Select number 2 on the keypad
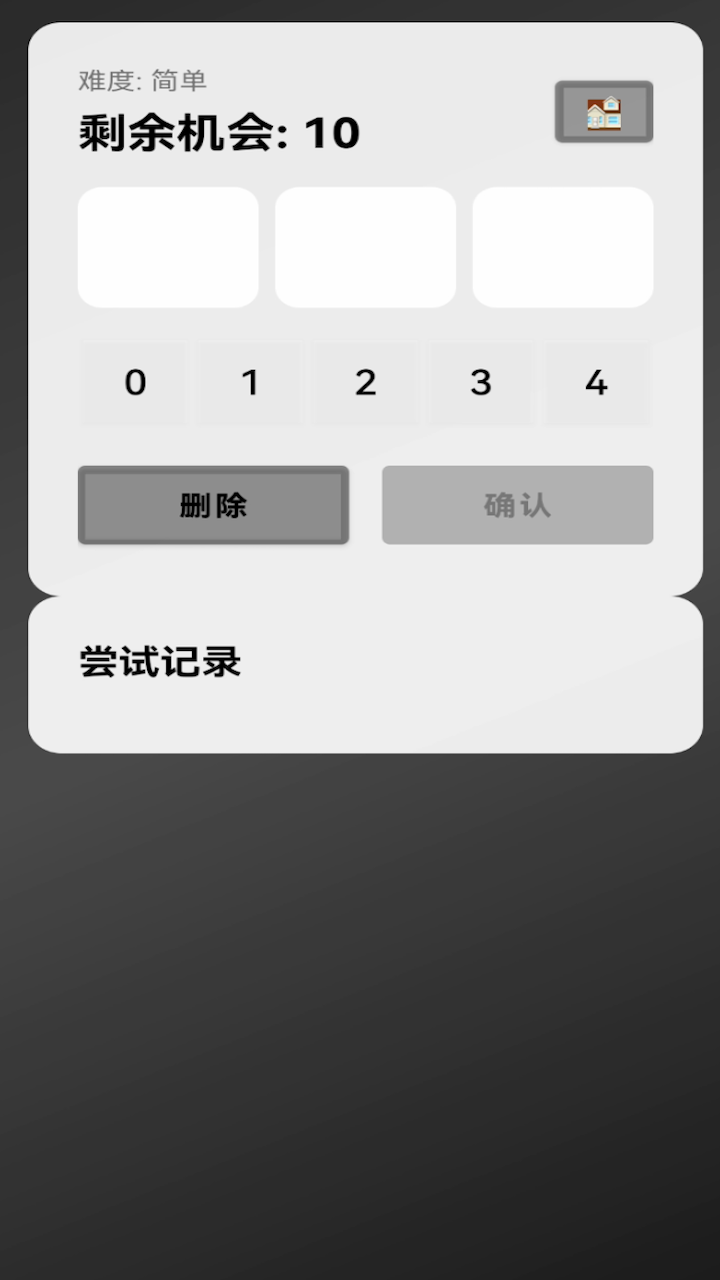 pos(366,383)
